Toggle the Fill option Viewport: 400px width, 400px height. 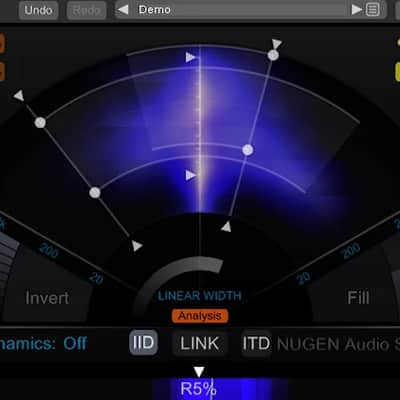[358, 297]
